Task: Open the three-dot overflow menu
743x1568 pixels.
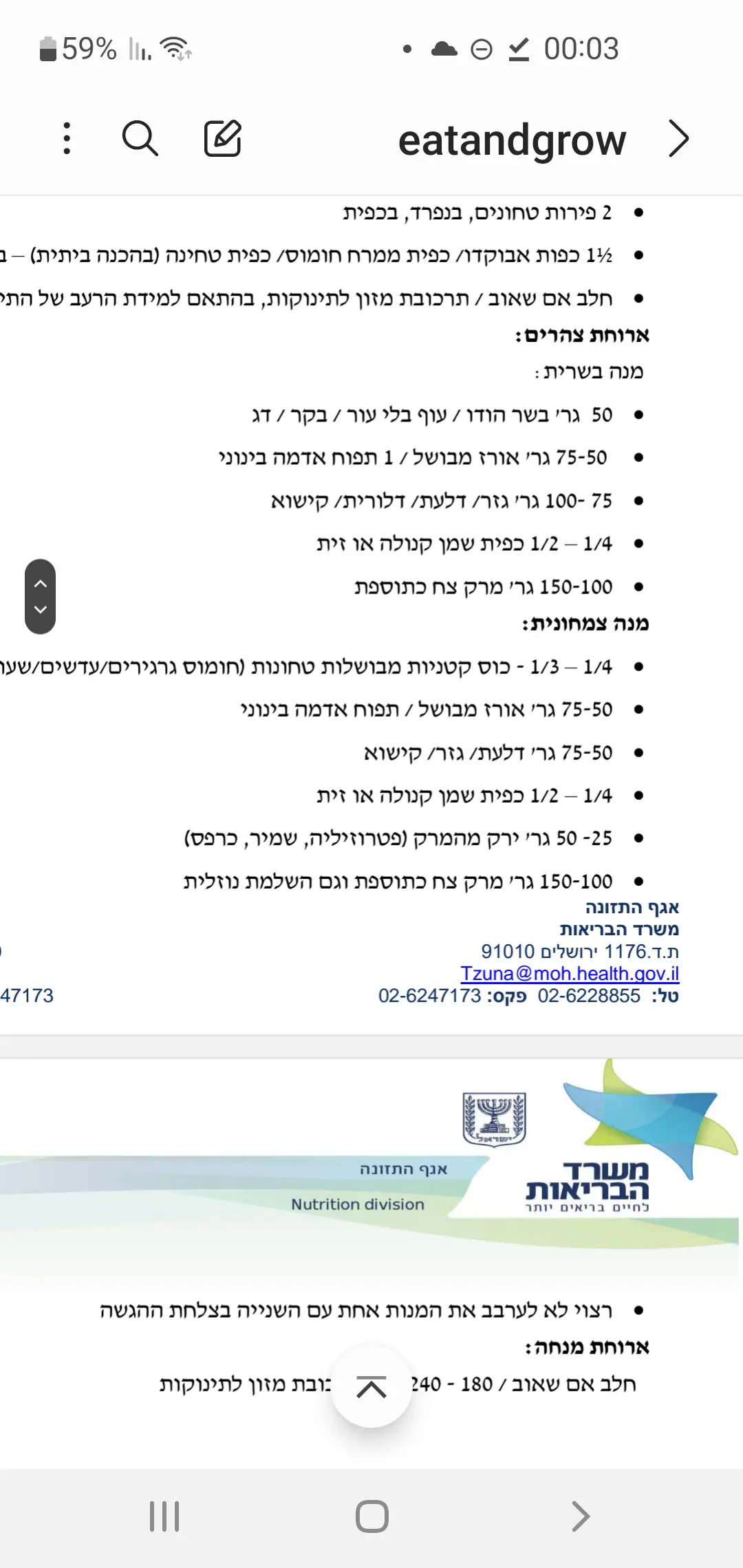Action: pyautogui.click(x=67, y=138)
